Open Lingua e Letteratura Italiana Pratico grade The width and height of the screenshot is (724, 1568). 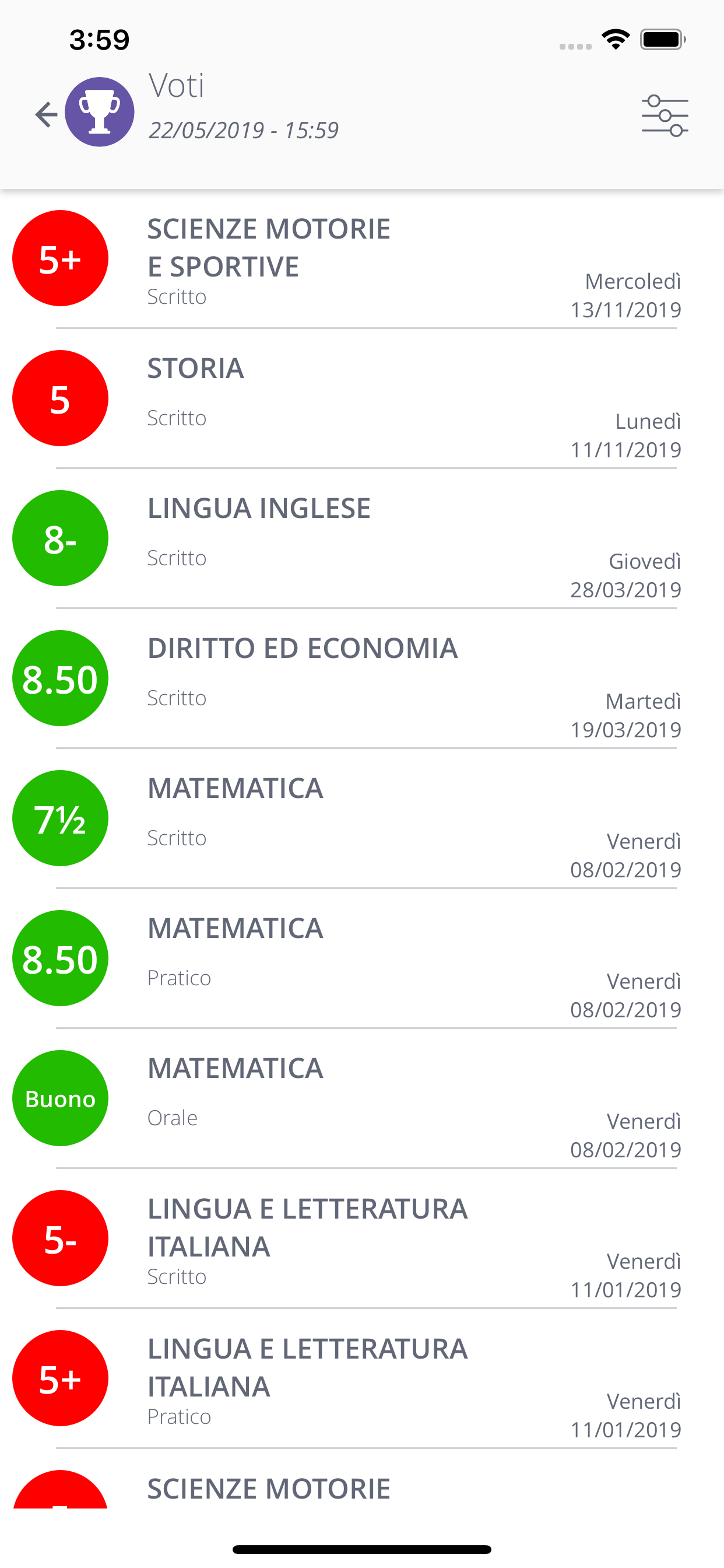click(x=362, y=1380)
